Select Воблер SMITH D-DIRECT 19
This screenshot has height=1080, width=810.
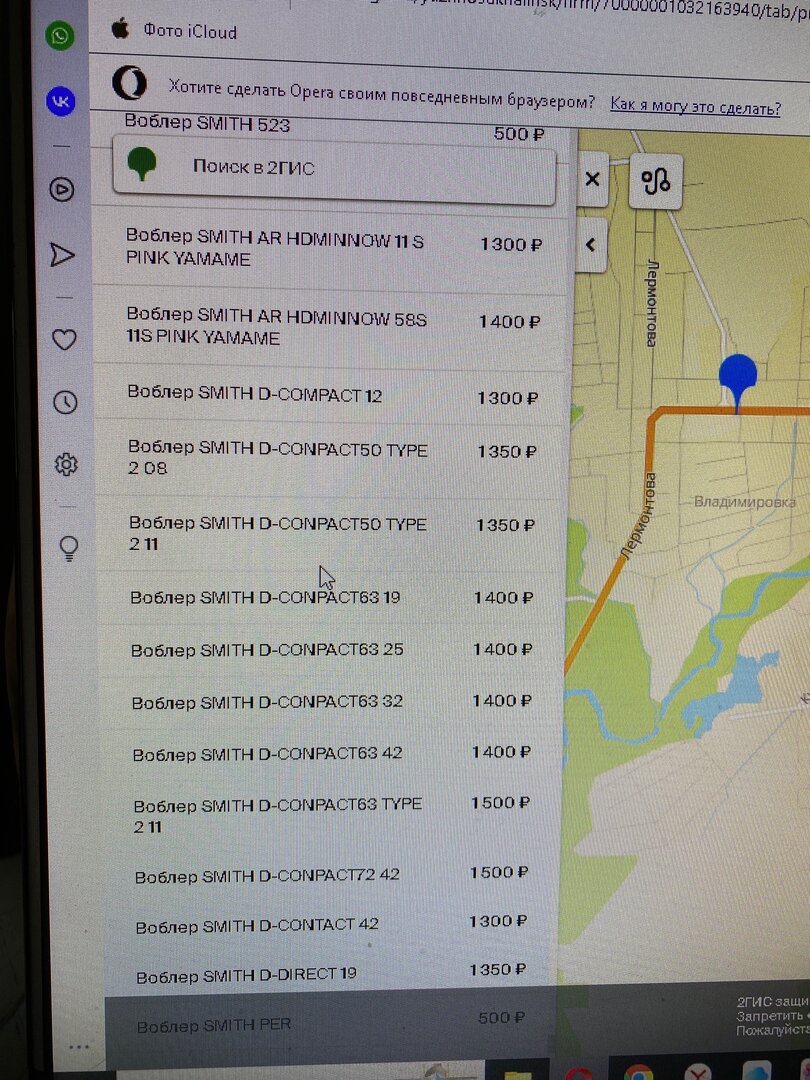coord(331,973)
